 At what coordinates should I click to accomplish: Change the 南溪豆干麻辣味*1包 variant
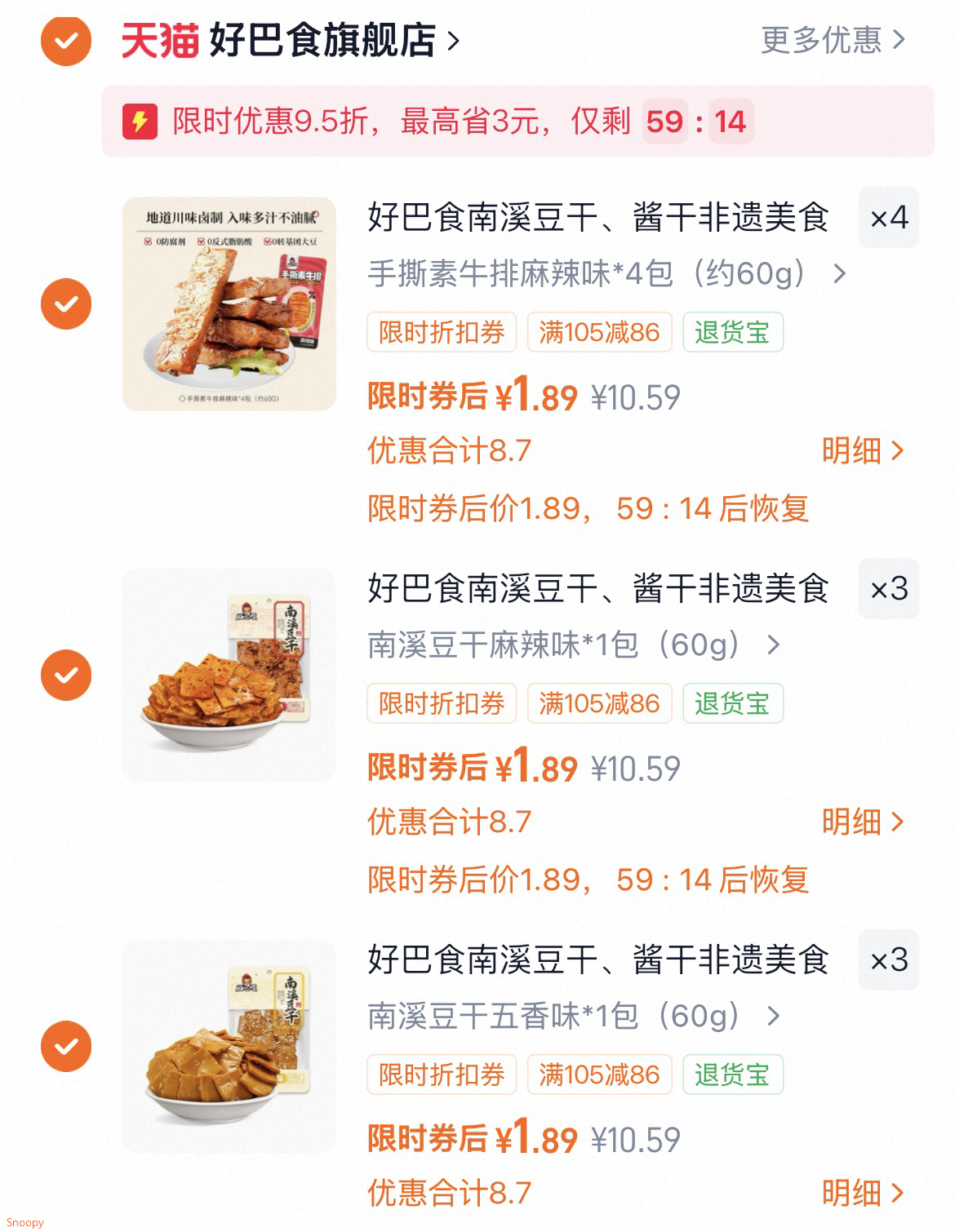[x=573, y=645]
